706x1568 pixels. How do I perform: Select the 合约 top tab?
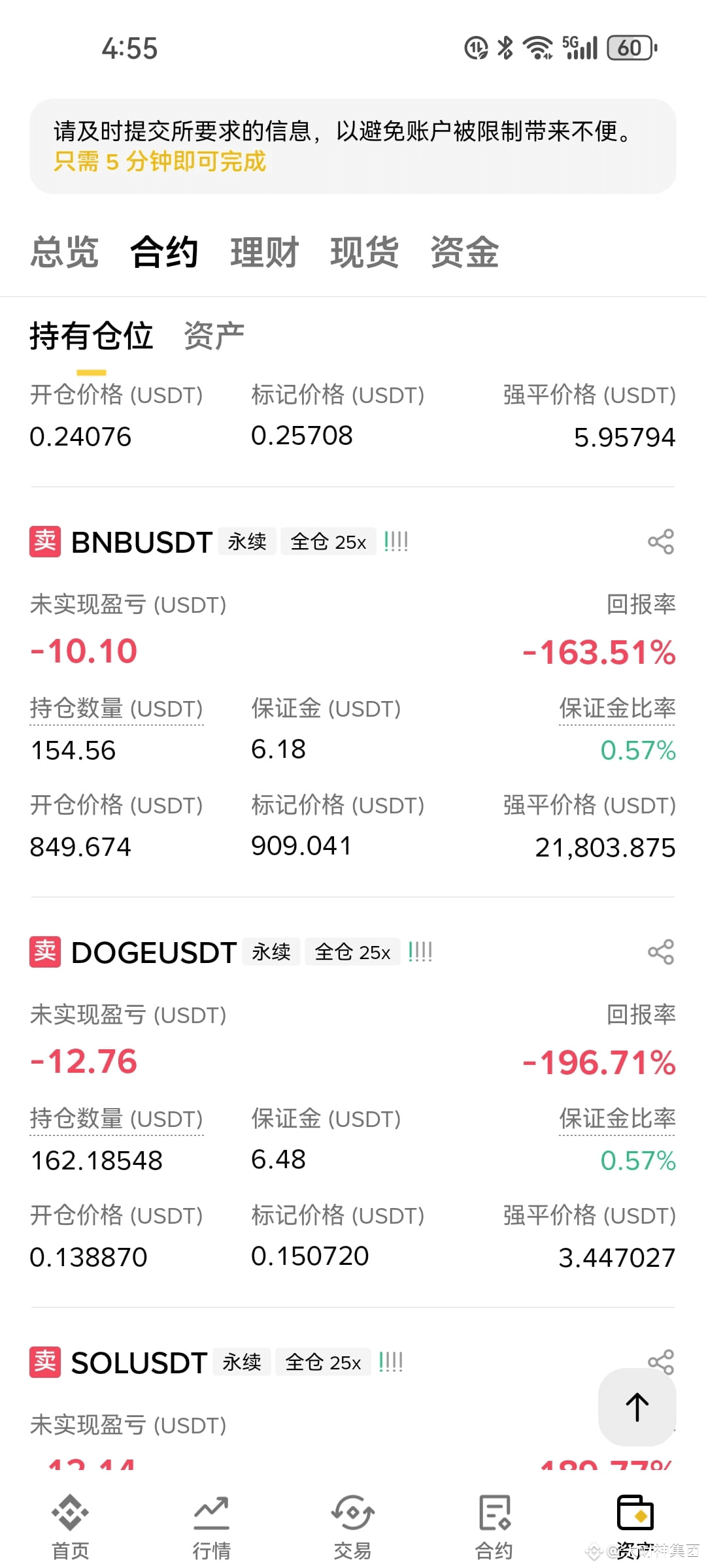coord(164,252)
